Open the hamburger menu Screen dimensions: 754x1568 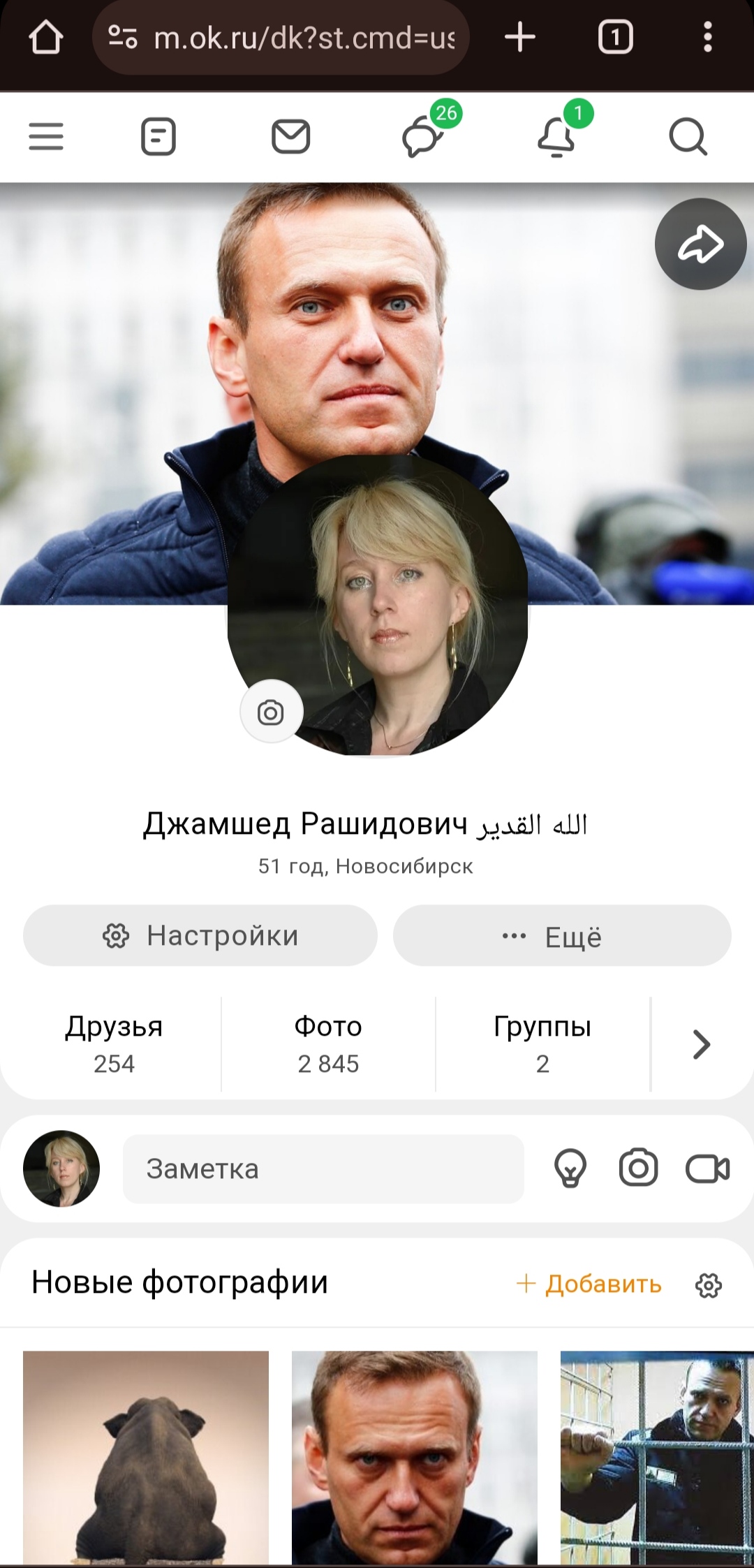46,136
